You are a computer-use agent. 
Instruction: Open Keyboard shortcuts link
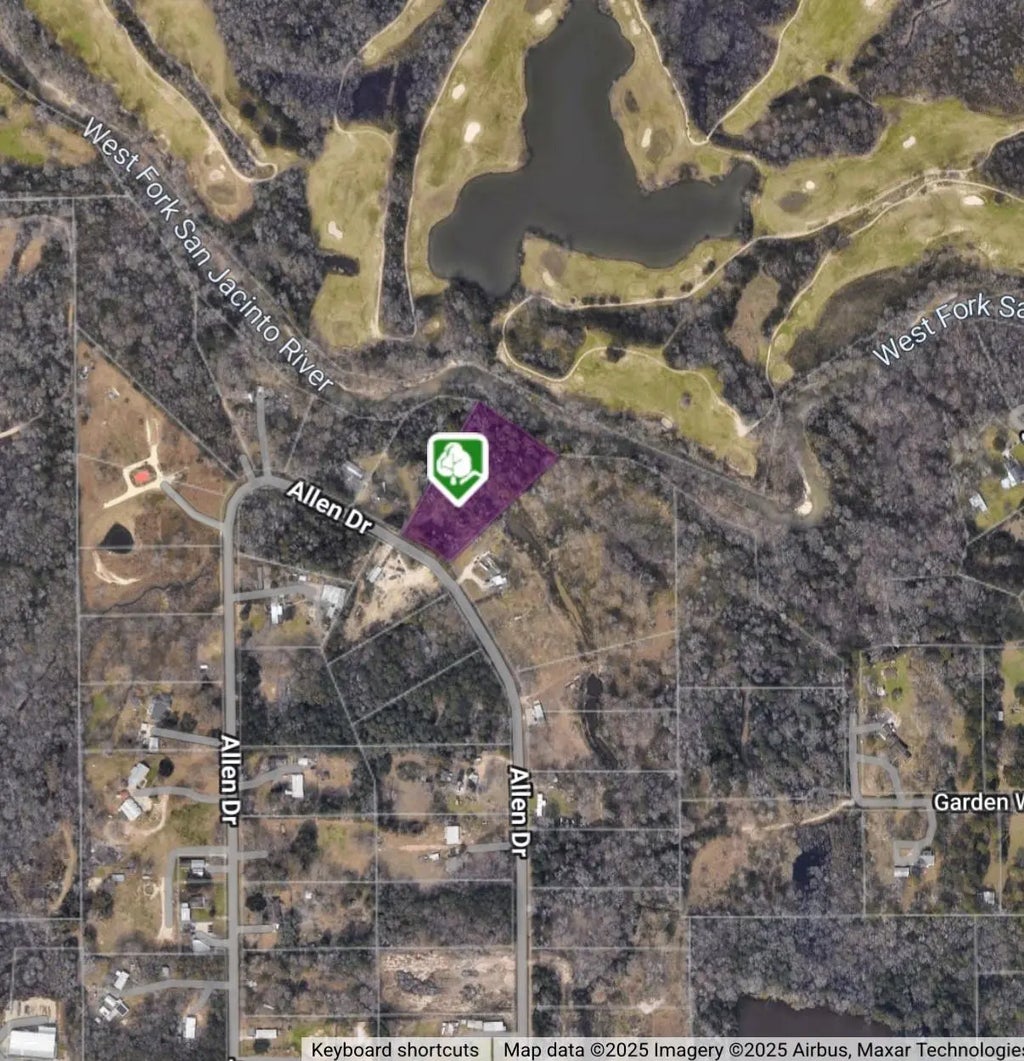coord(394,1050)
